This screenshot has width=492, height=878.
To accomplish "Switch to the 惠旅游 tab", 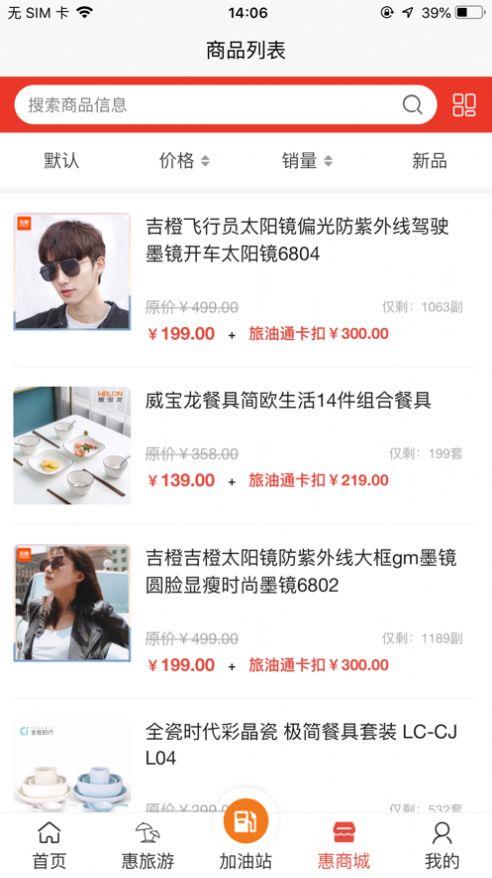I will click(x=148, y=846).
